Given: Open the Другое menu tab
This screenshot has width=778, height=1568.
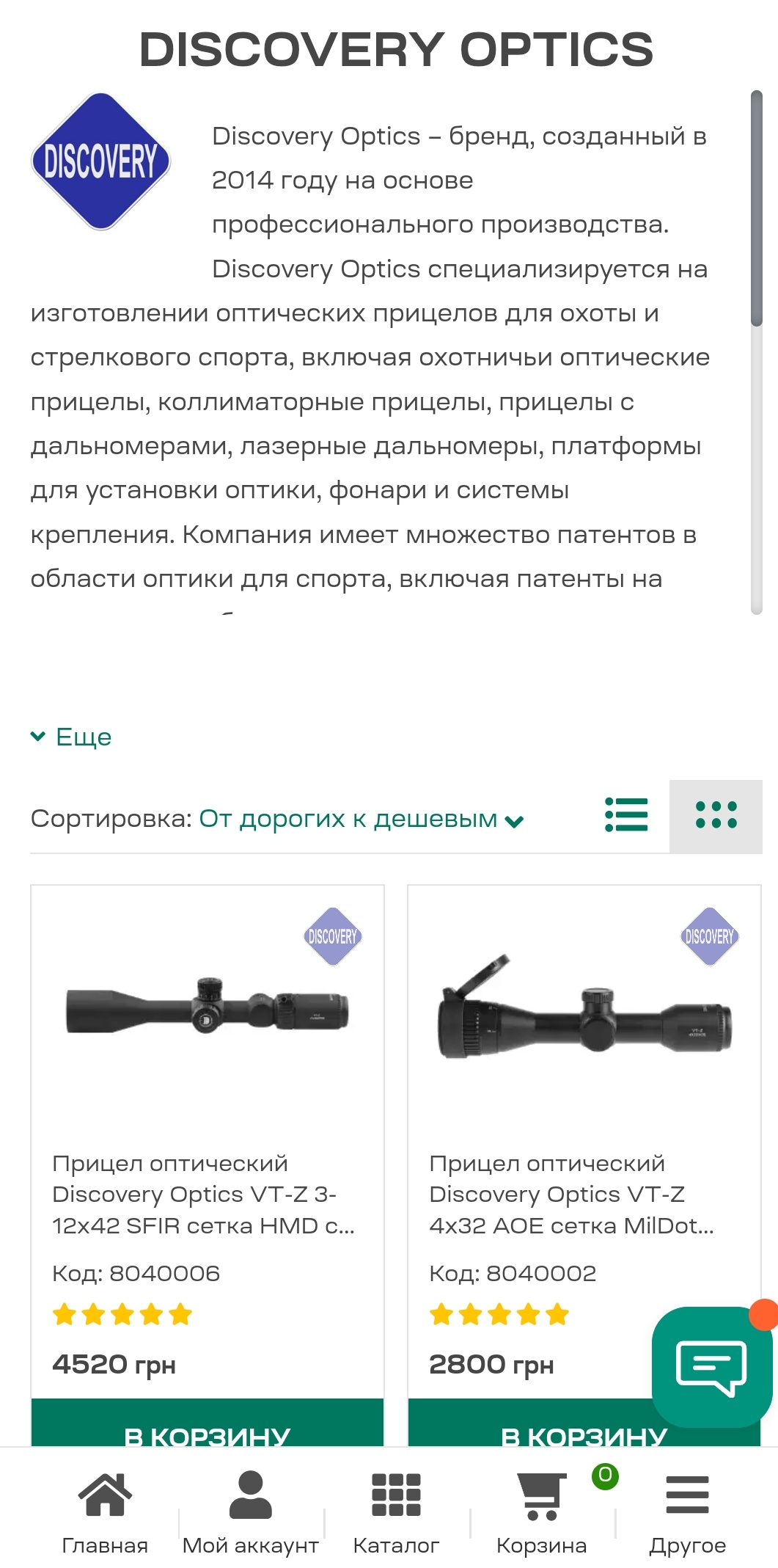Looking at the screenshot, I should click(687, 1513).
